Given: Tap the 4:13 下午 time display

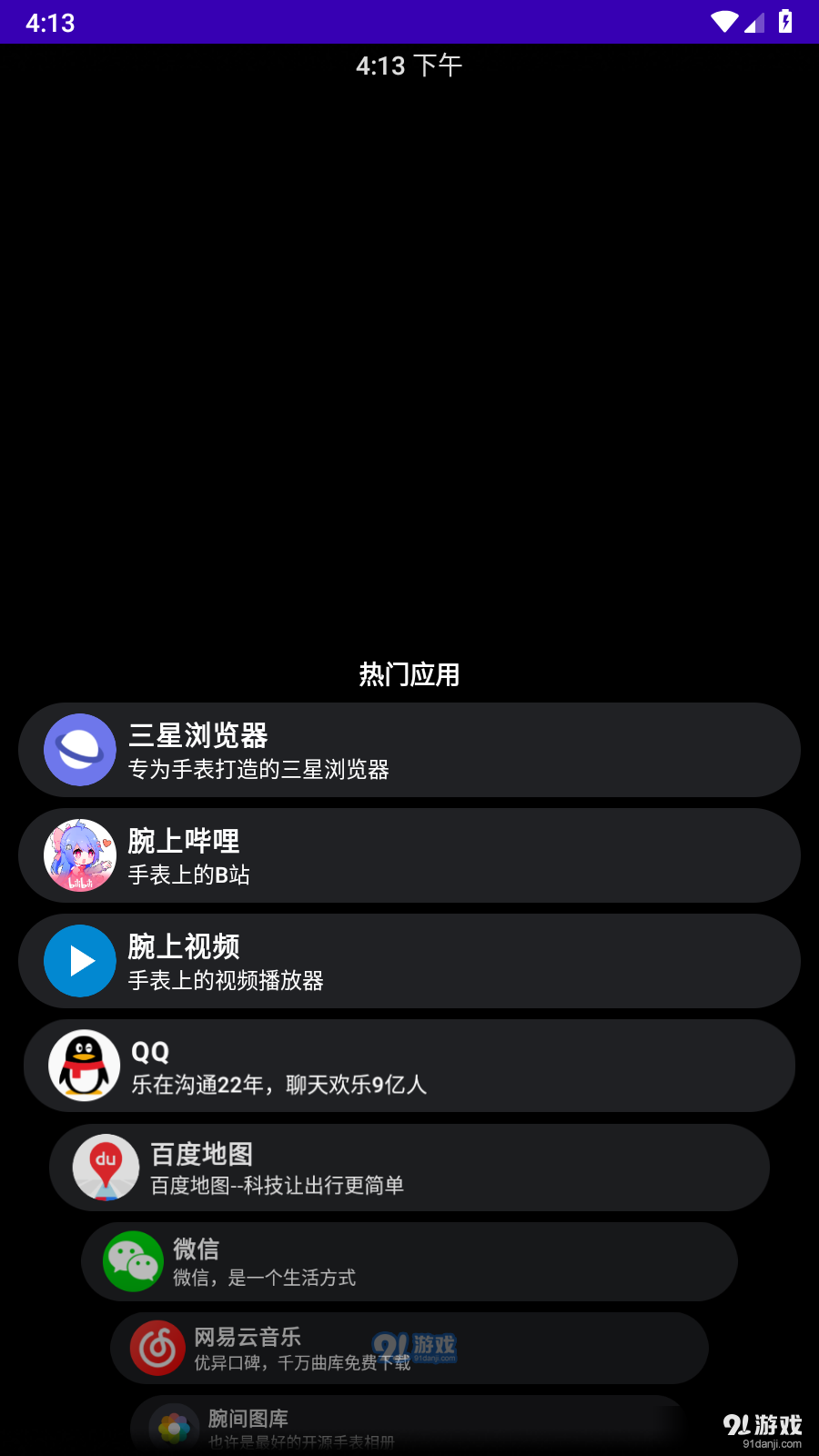Looking at the screenshot, I should pos(409,65).
